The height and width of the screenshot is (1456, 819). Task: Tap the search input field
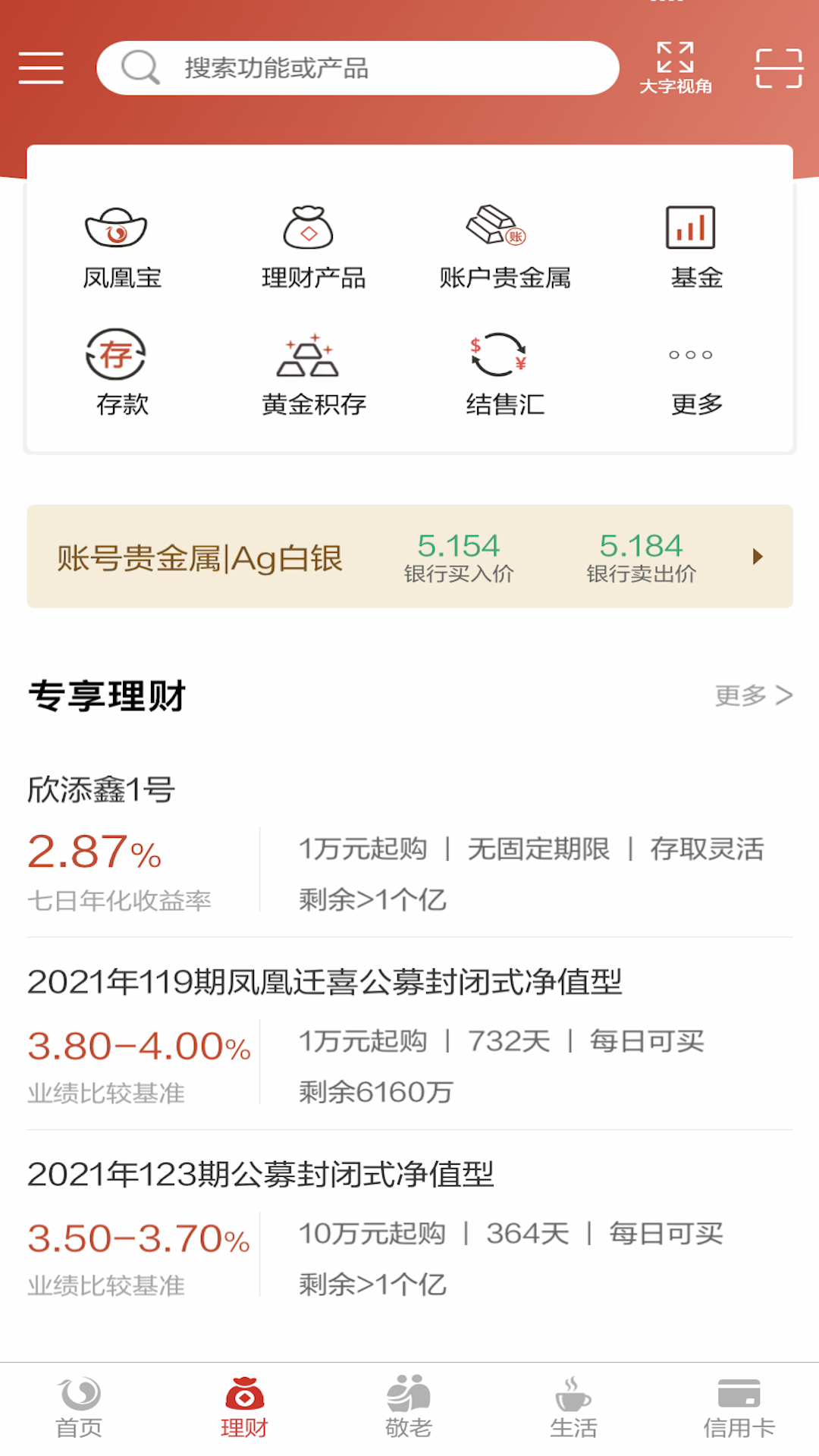[356, 67]
